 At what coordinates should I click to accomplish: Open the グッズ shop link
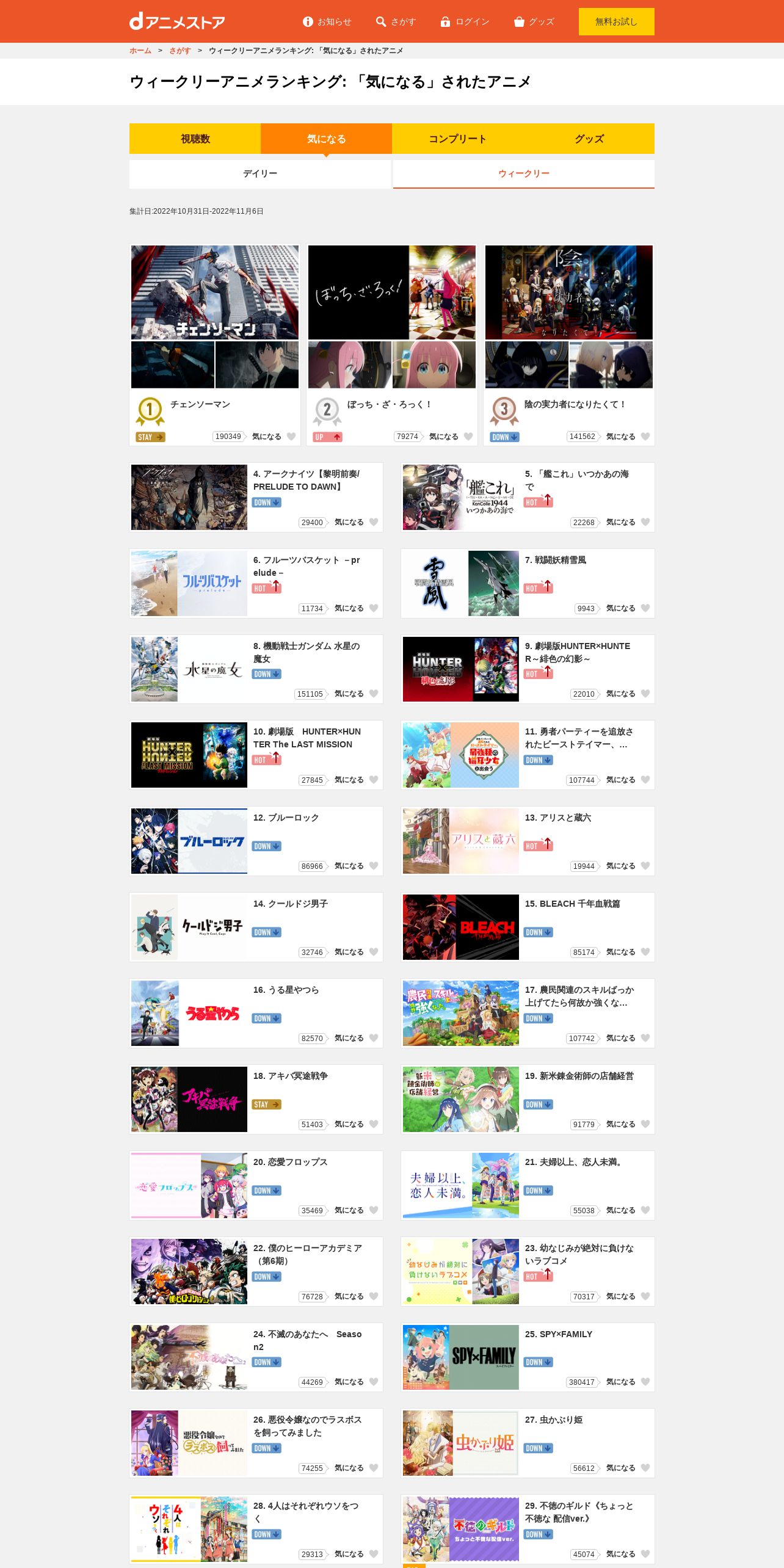pyautogui.click(x=534, y=21)
